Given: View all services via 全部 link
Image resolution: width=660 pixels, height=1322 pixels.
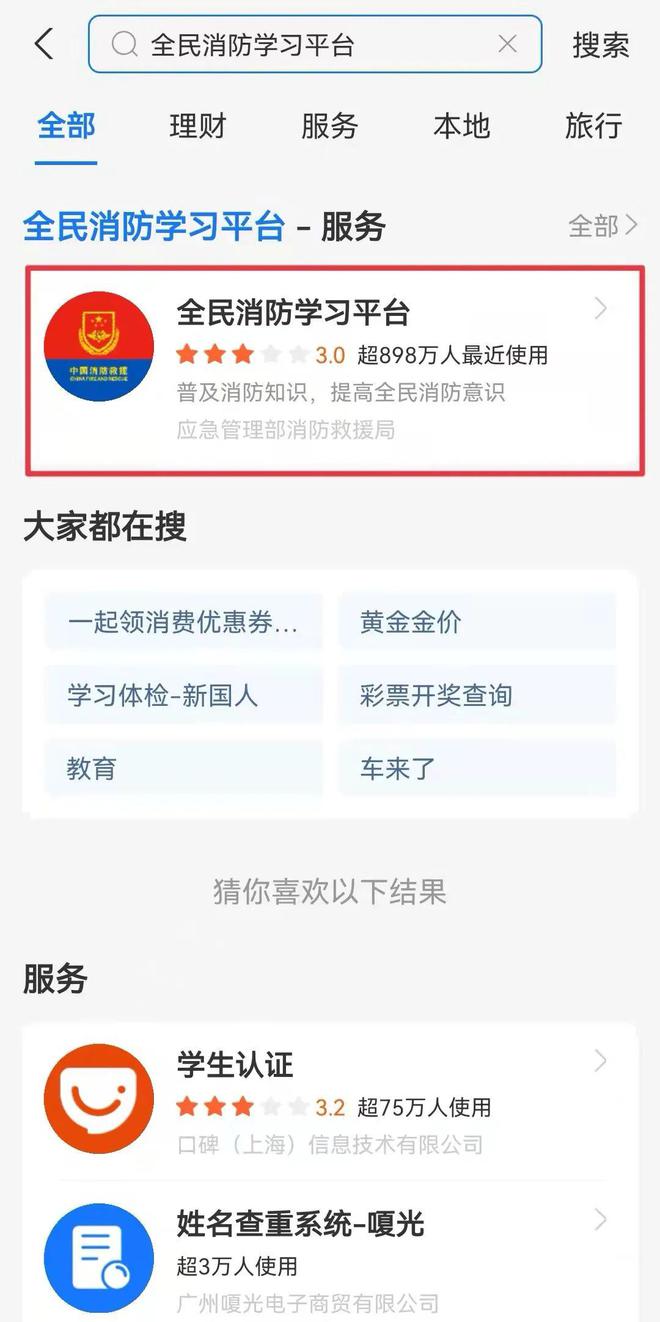Looking at the screenshot, I should (602, 227).
